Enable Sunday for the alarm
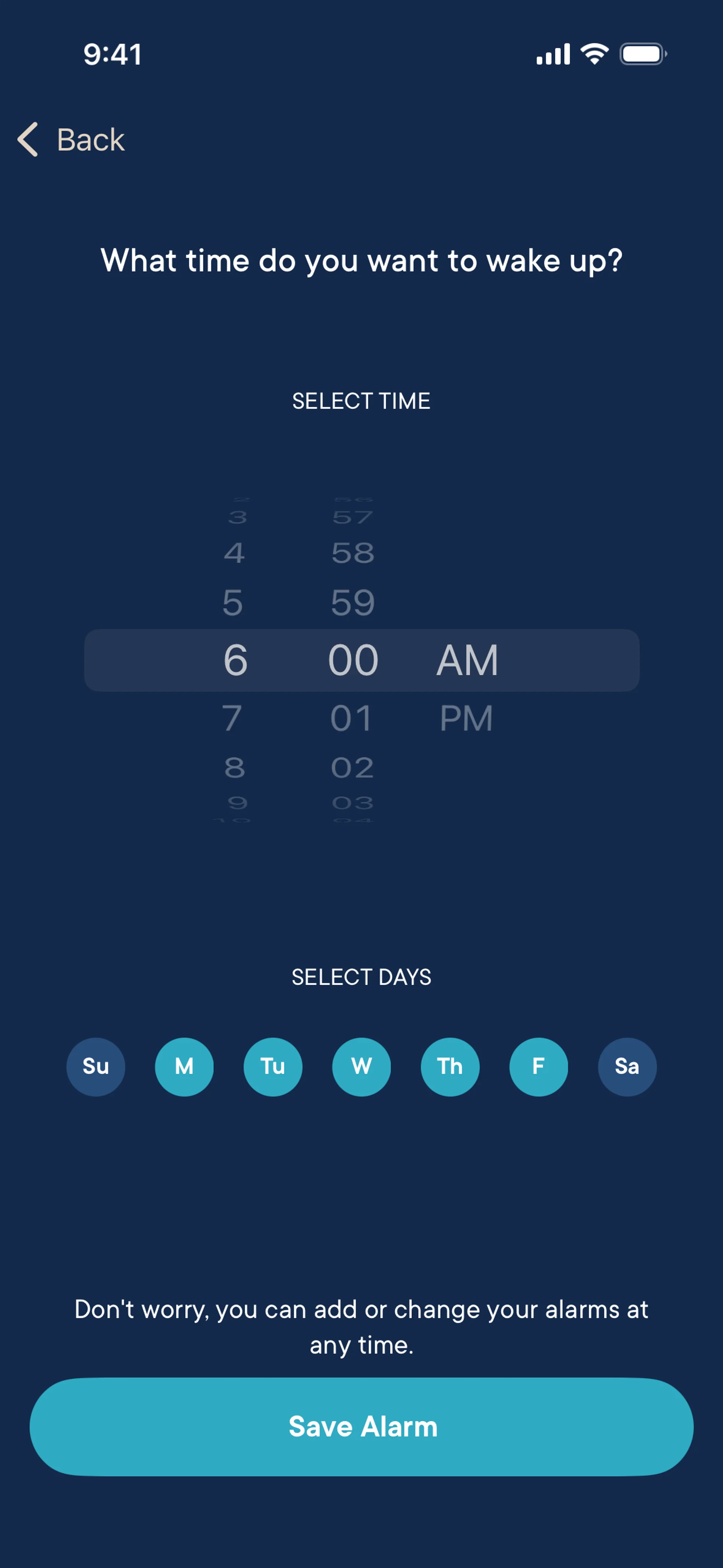Image resolution: width=723 pixels, height=1568 pixels. (x=96, y=1067)
